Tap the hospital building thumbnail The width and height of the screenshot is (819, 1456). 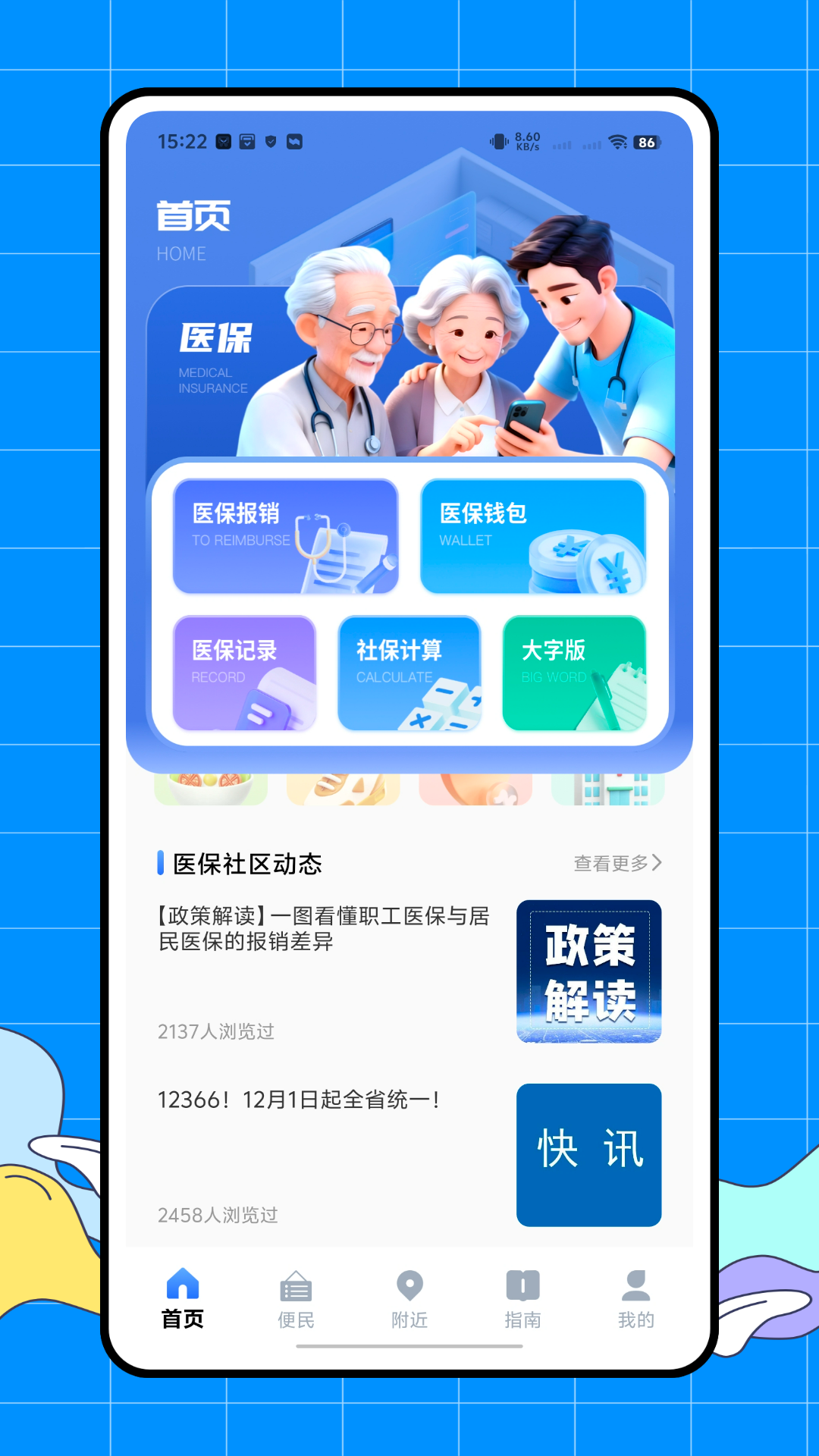point(607,789)
